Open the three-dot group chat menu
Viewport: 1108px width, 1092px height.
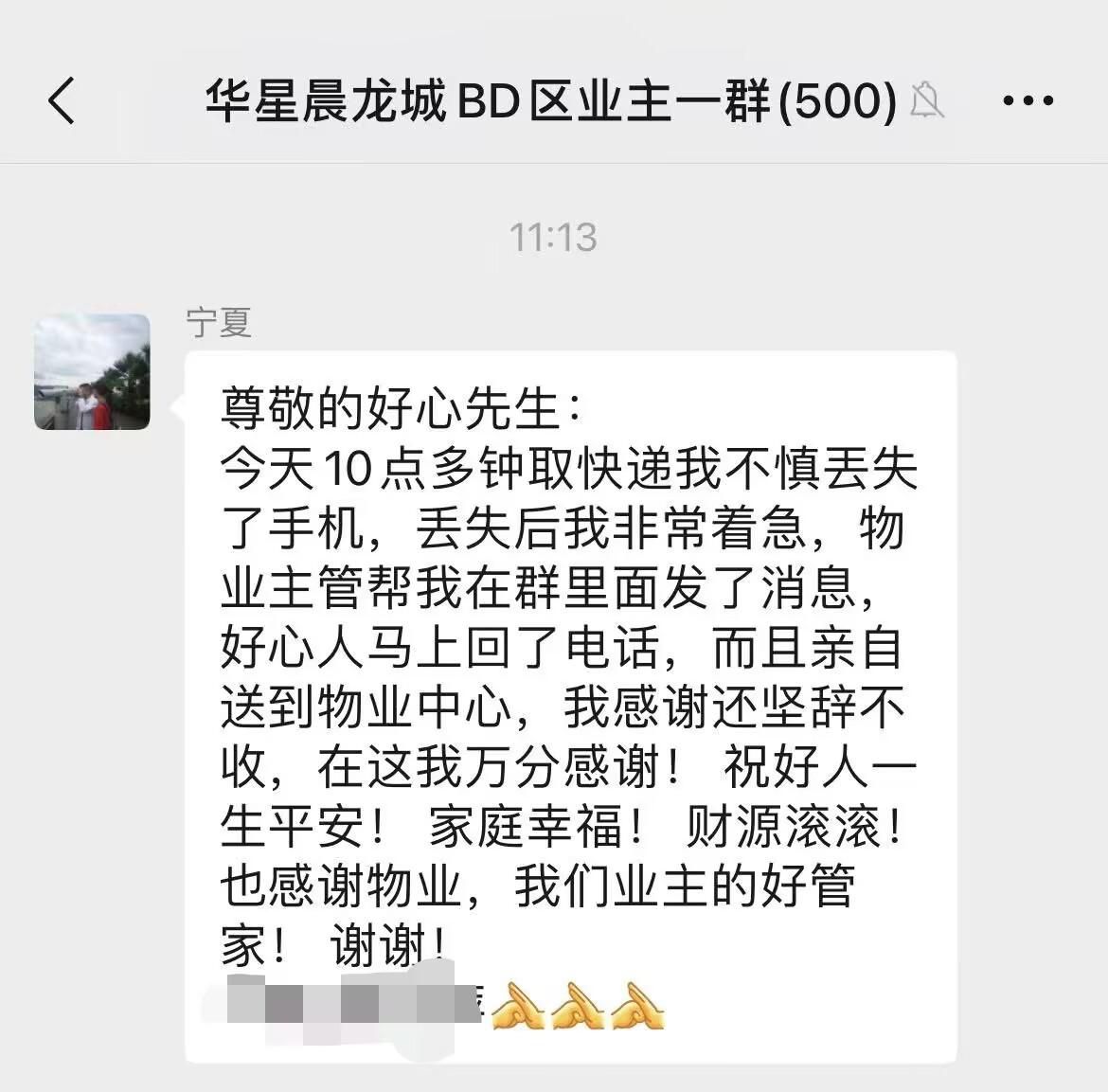click(1028, 100)
